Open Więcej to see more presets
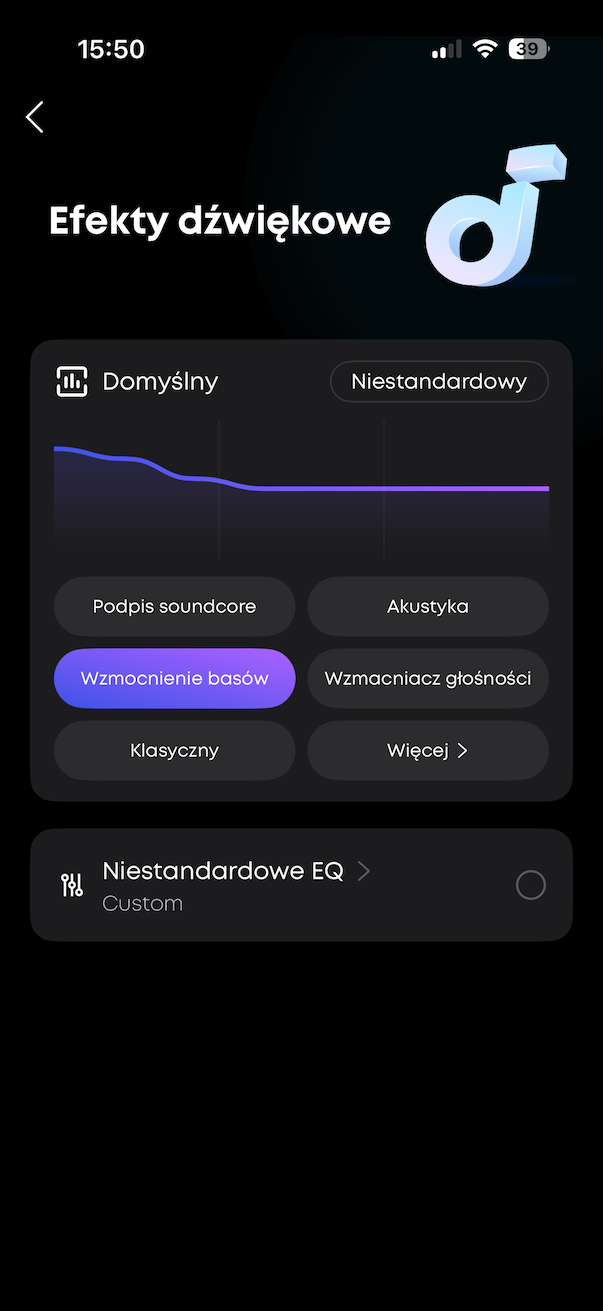This screenshot has width=603, height=1311. coord(428,750)
